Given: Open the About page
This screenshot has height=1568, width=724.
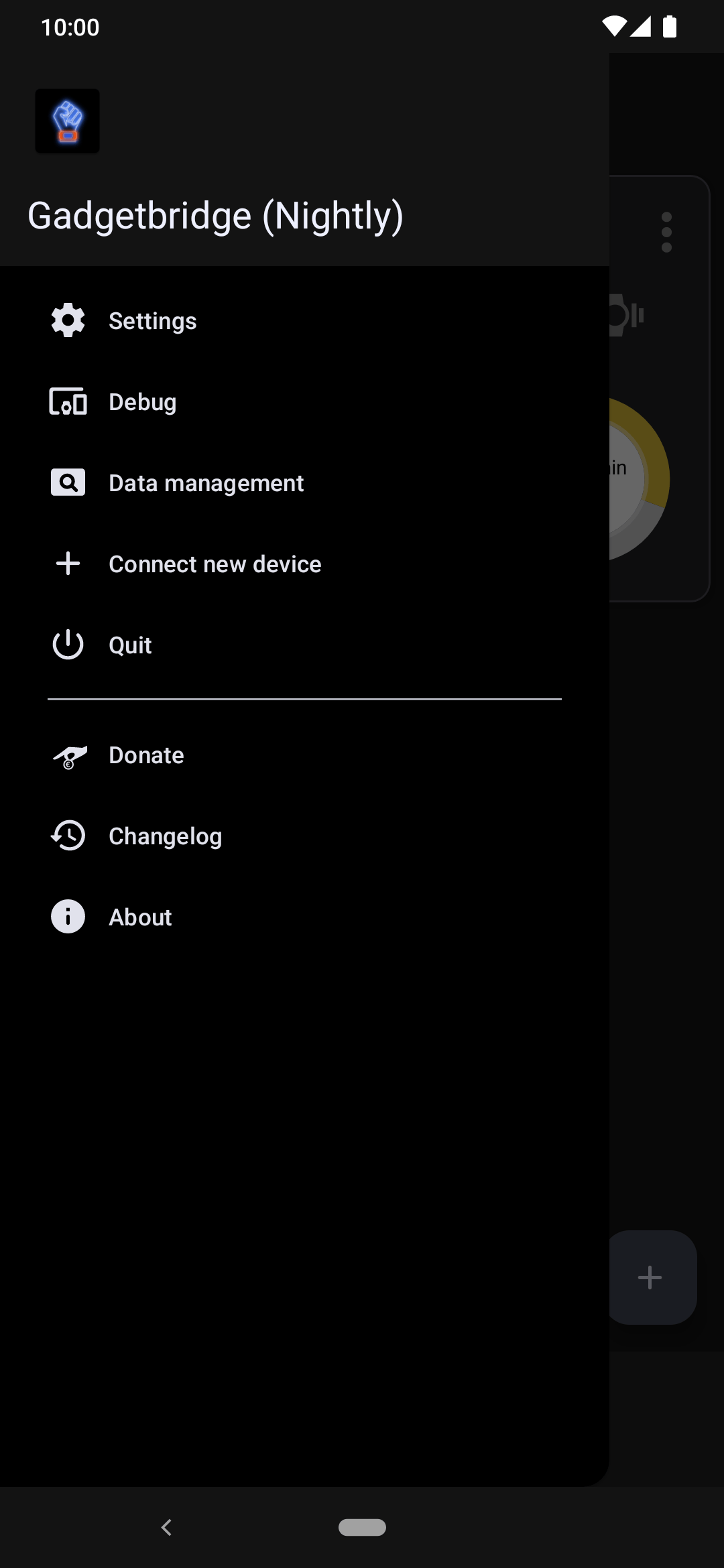Looking at the screenshot, I should point(304,917).
